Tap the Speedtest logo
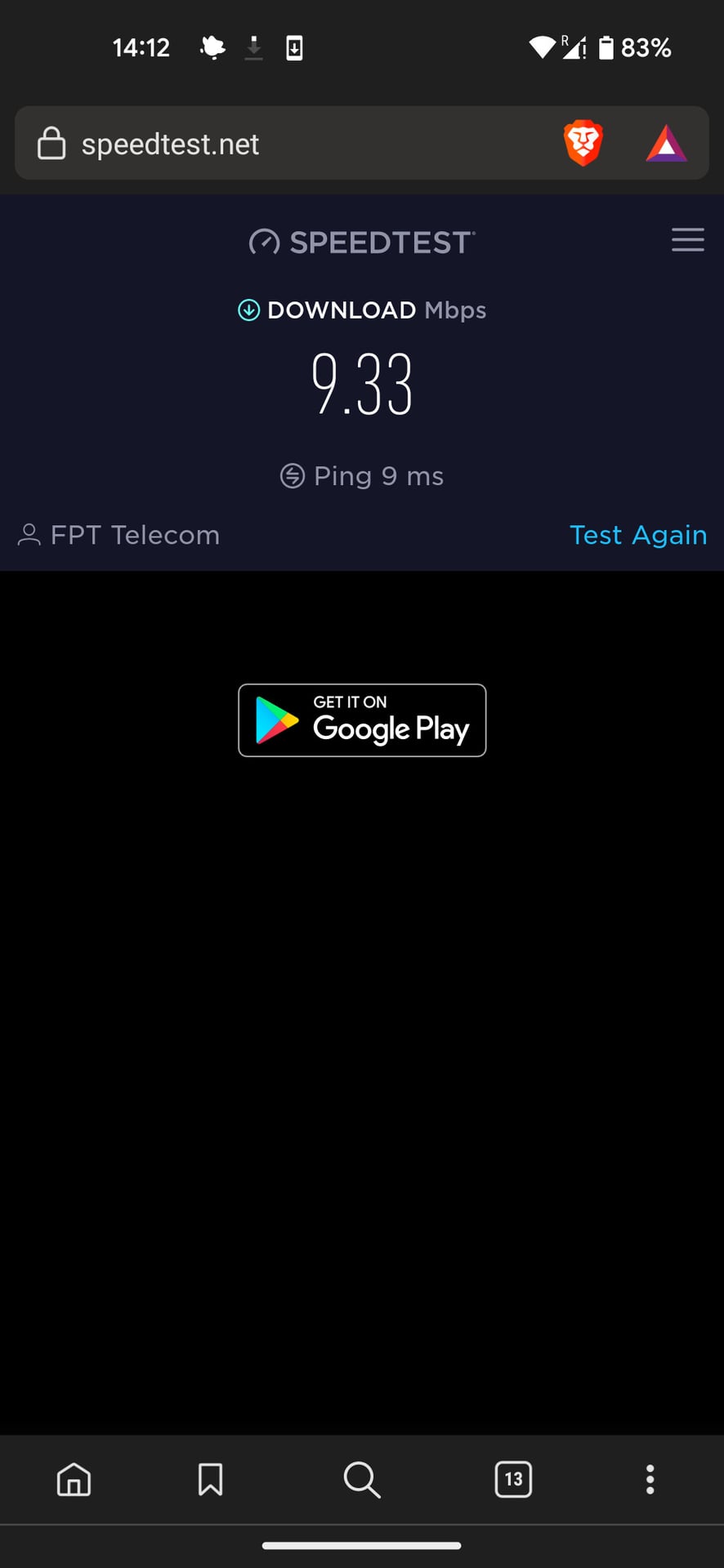724x1568 pixels. (x=362, y=243)
